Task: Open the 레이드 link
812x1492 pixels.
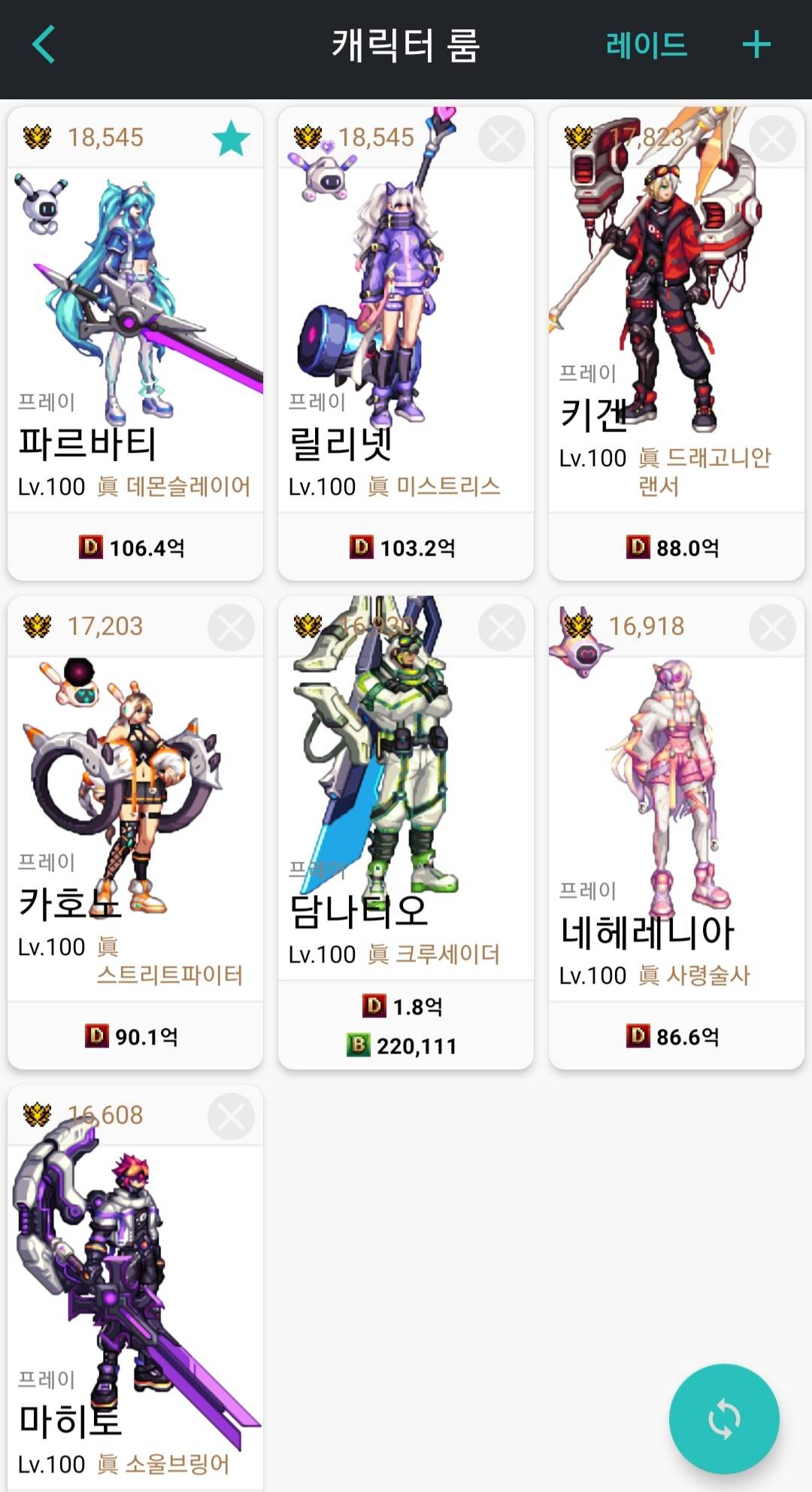Action: coord(647,45)
